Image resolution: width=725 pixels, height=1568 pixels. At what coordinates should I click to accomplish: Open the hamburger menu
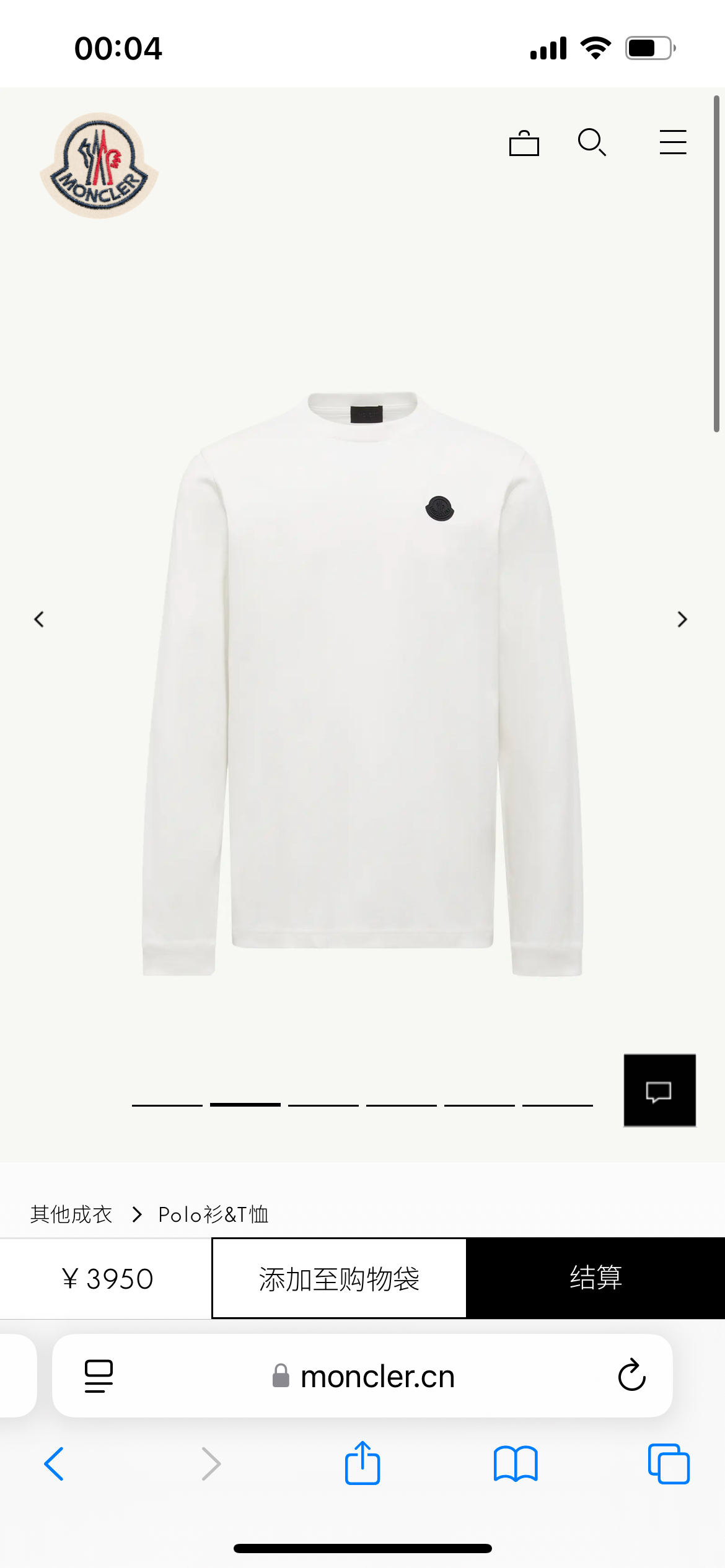point(673,142)
